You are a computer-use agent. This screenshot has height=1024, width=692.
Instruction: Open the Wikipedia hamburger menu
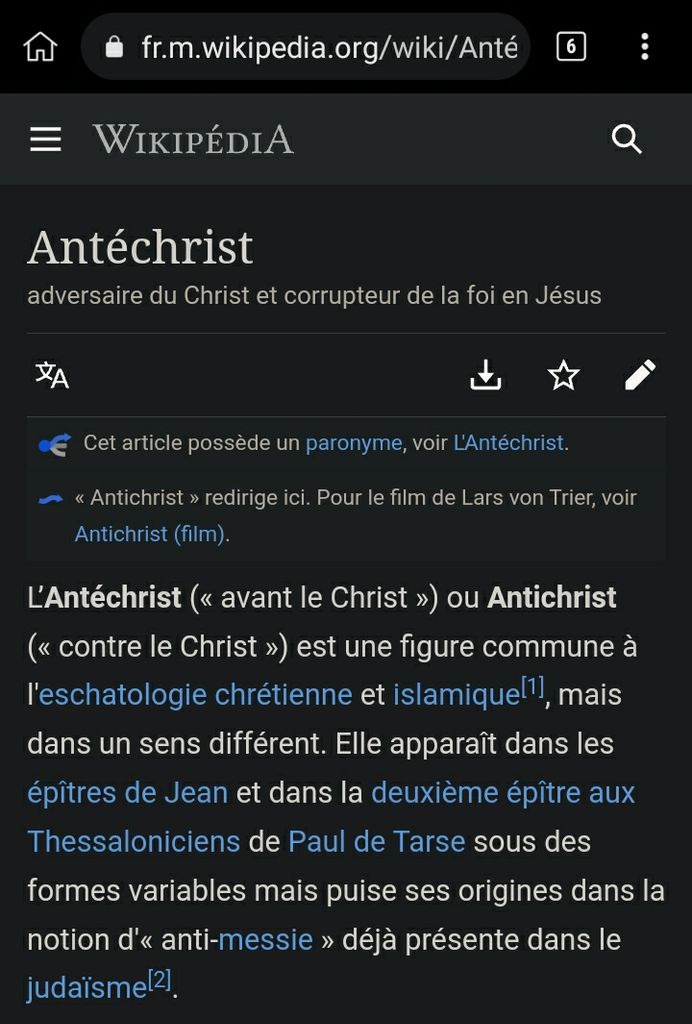click(x=46, y=140)
